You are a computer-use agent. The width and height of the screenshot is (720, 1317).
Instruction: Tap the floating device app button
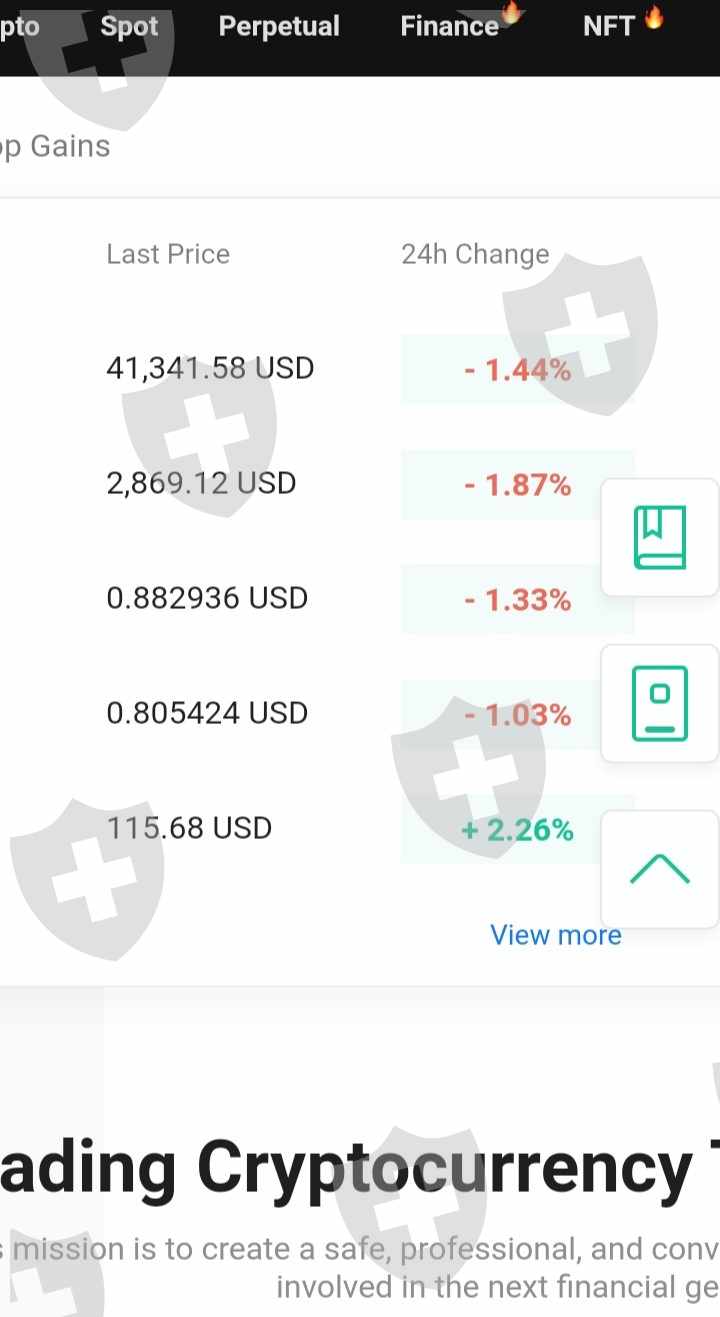tap(660, 703)
